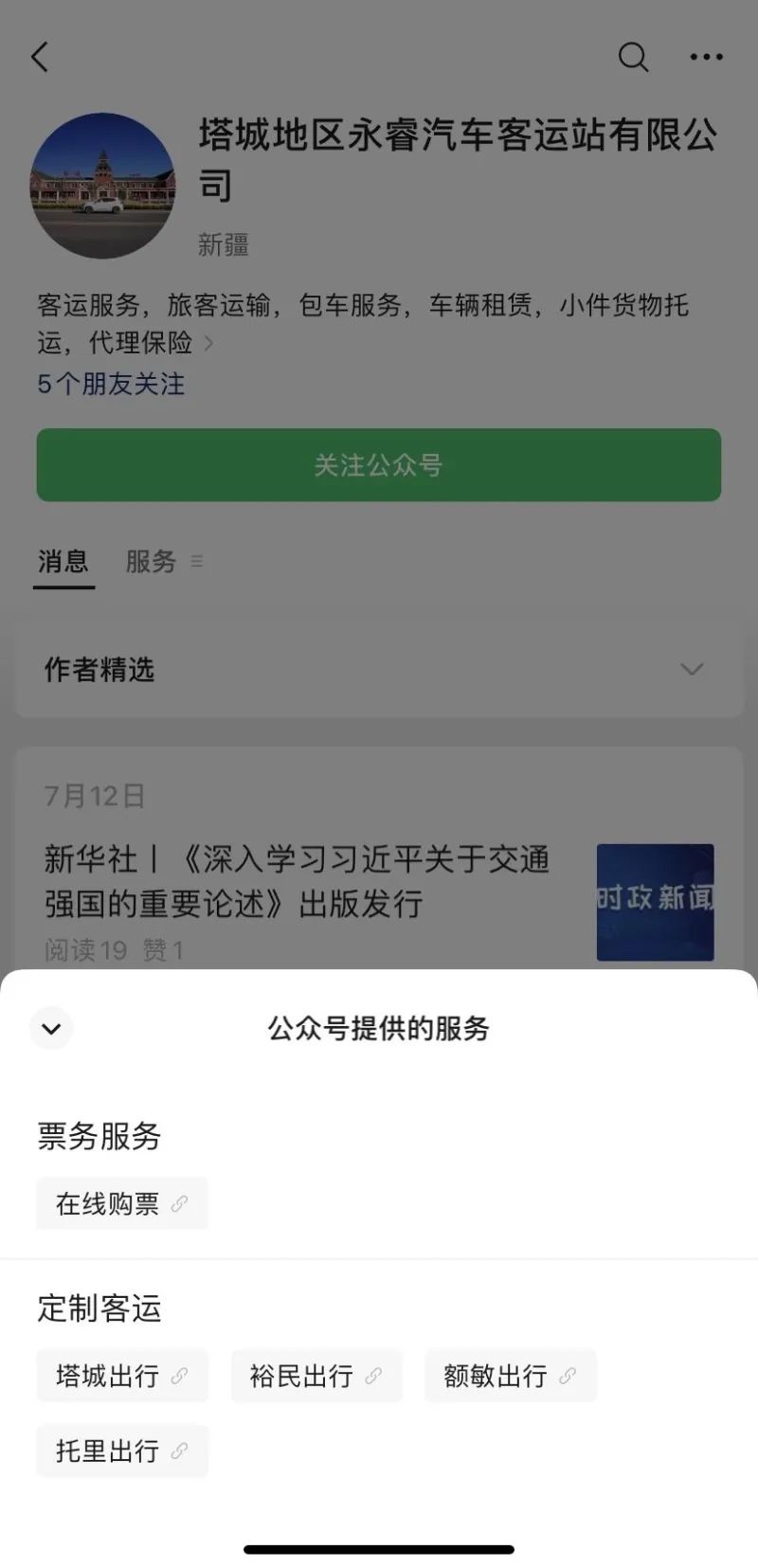The height and width of the screenshot is (1568, 758).
Task: Open the 在线购票 ticket service
Action: pyautogui.click(x=121, y=1203)
